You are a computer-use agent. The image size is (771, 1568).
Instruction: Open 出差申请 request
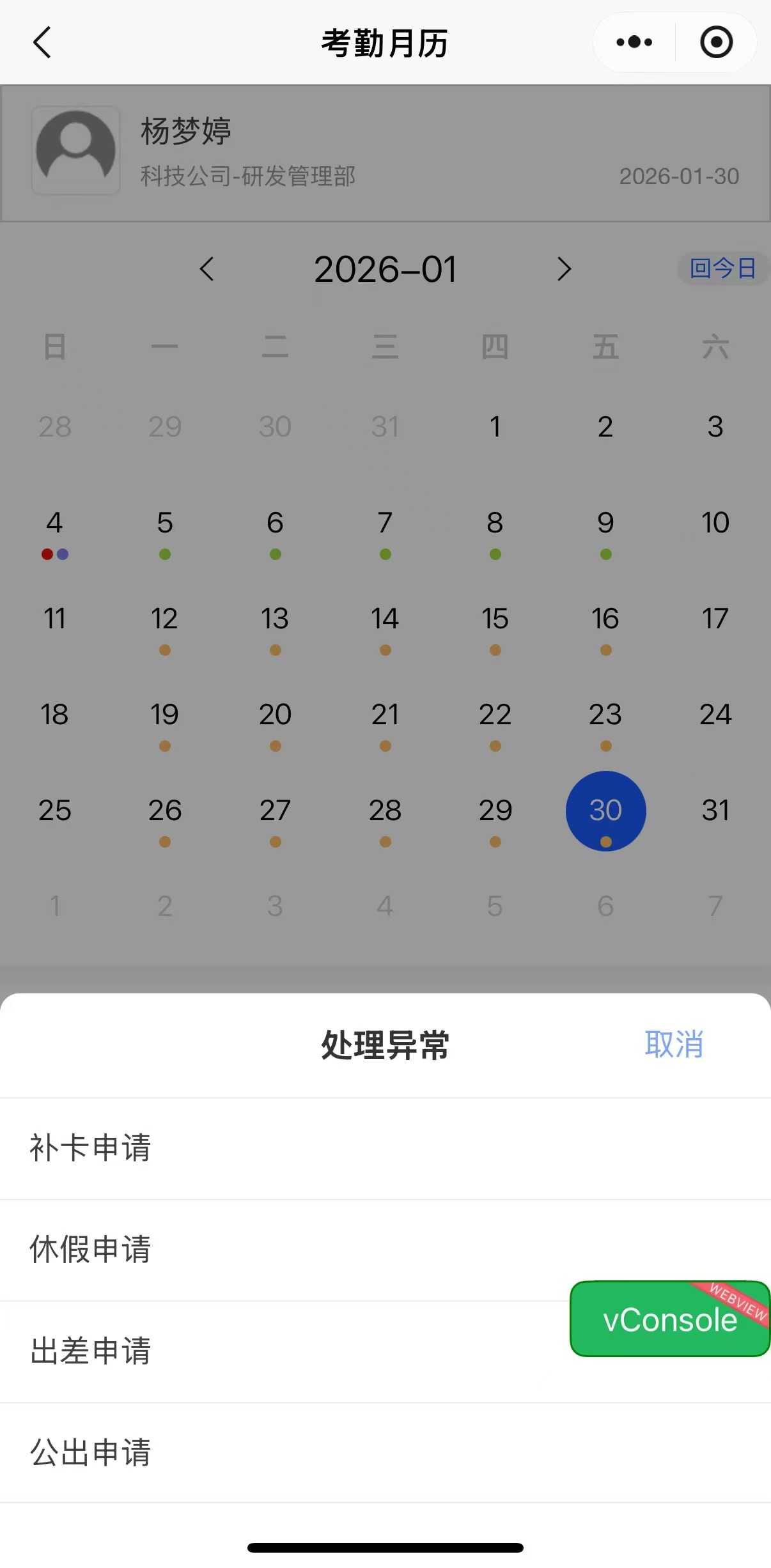pos(91,1351)
